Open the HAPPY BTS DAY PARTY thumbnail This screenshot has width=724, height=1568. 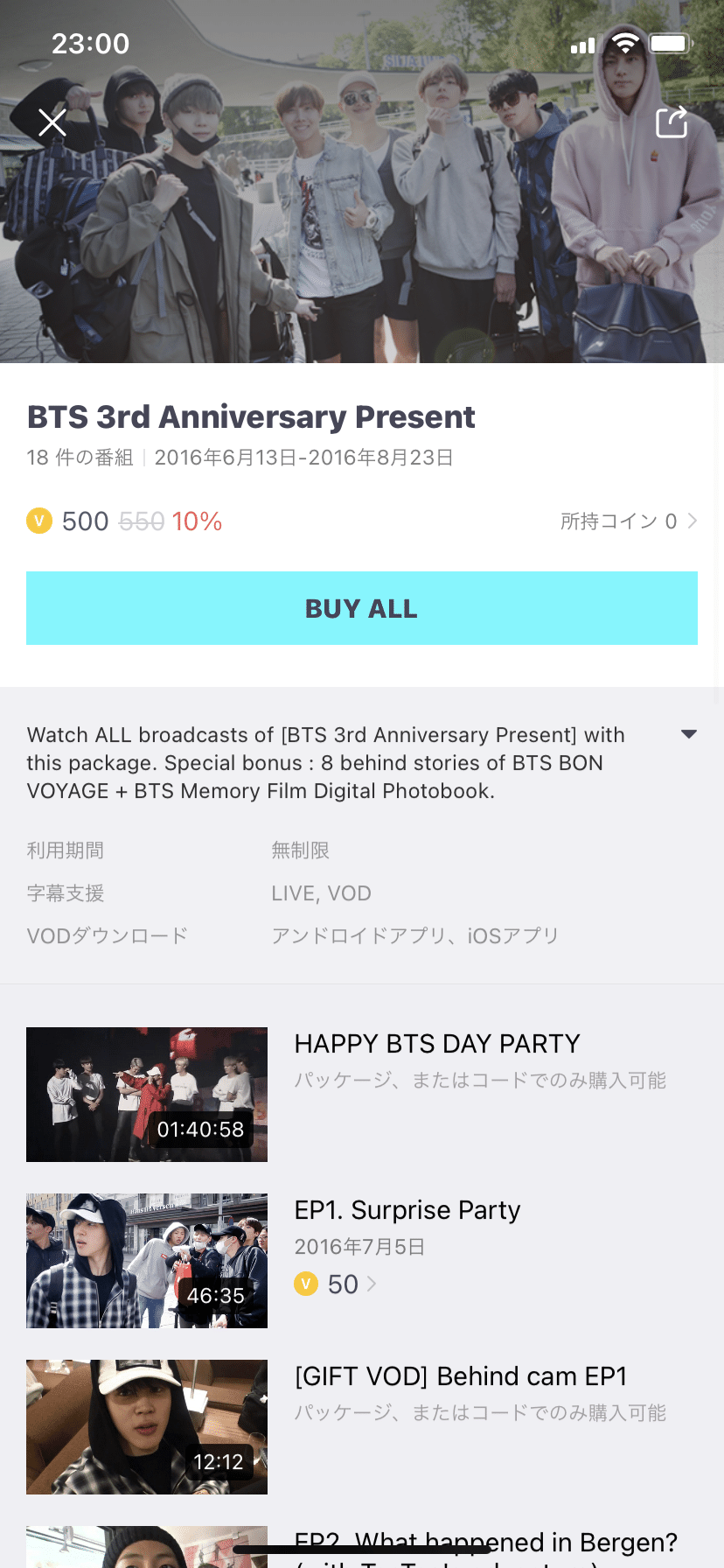[146, 1095]
